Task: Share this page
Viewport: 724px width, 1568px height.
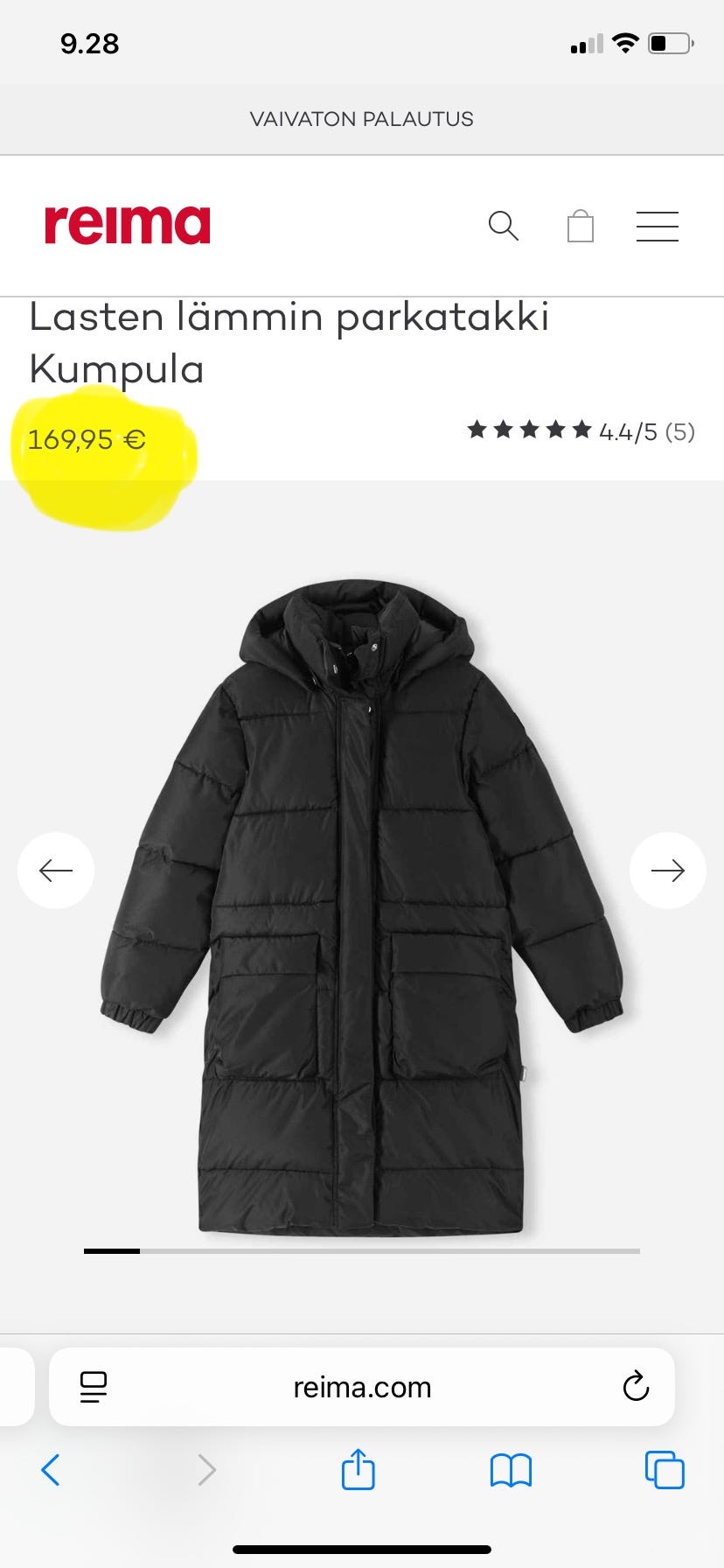Action: [358, 1470]
